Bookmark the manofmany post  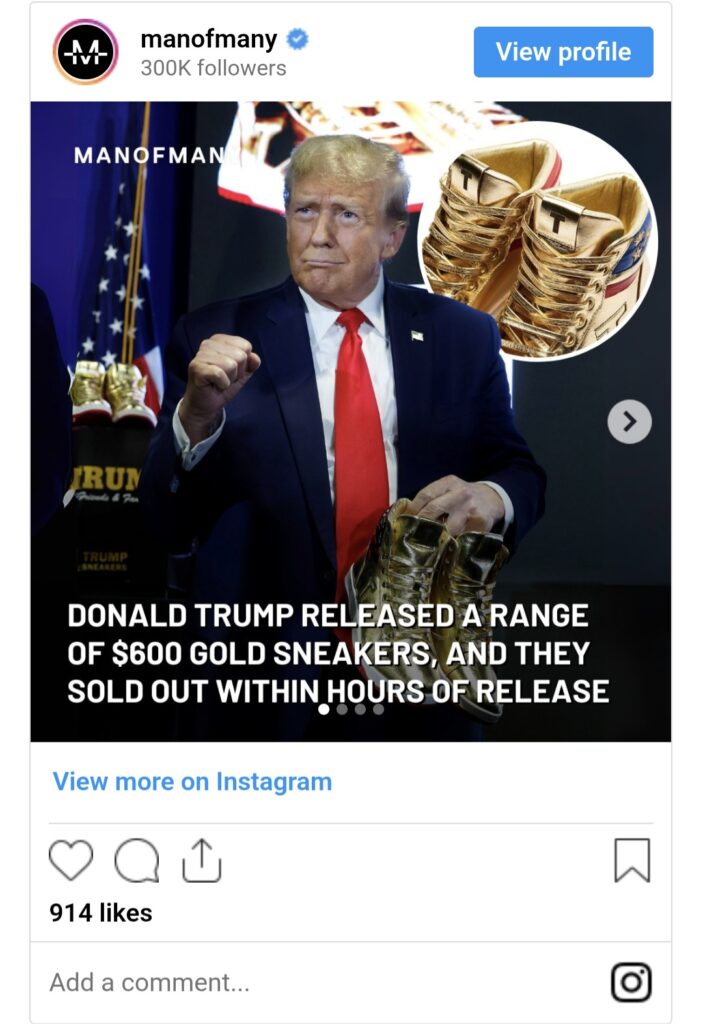[631, 860]
